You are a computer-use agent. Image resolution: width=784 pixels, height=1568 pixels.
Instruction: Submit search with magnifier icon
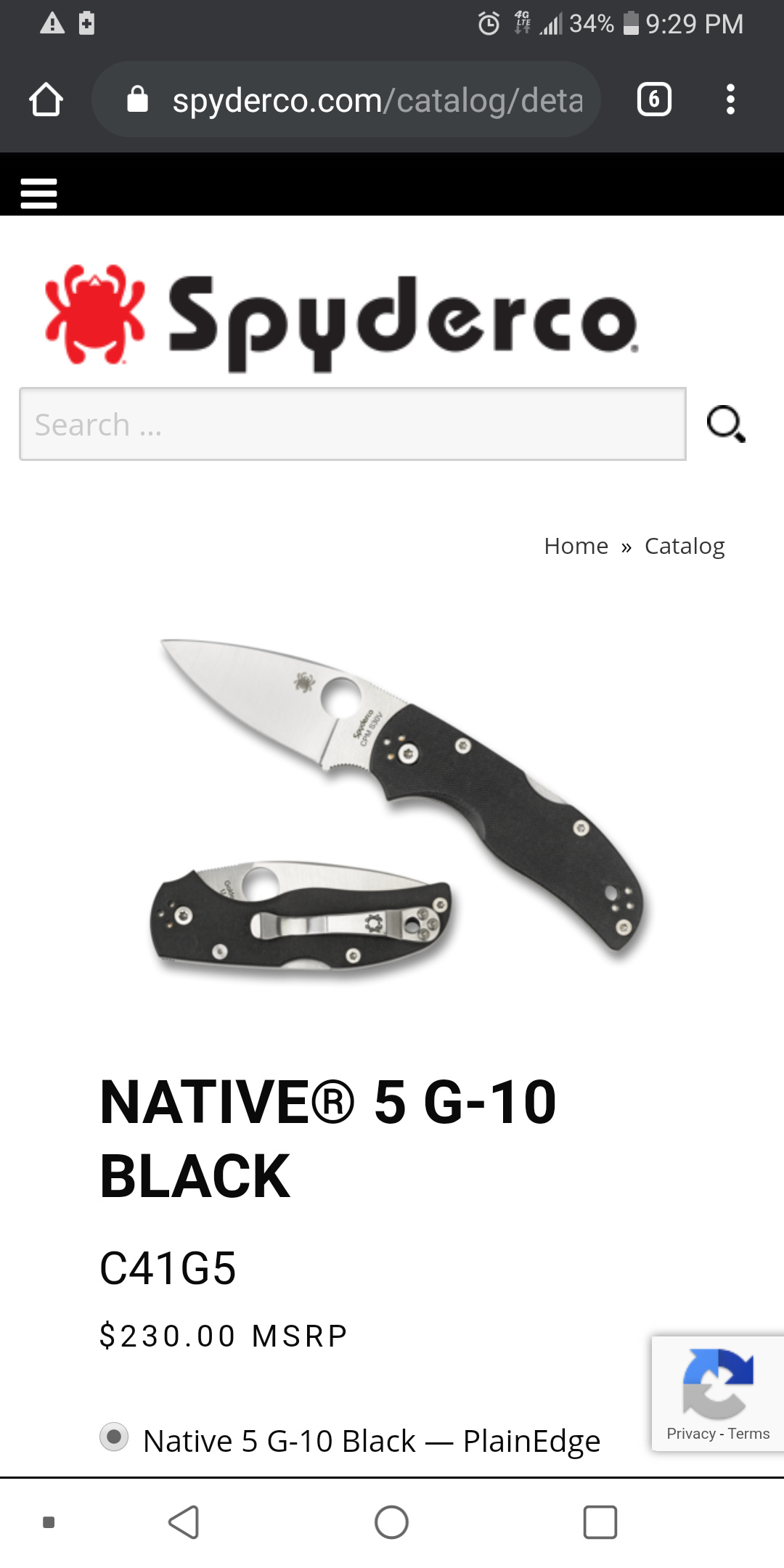[726, 424]
